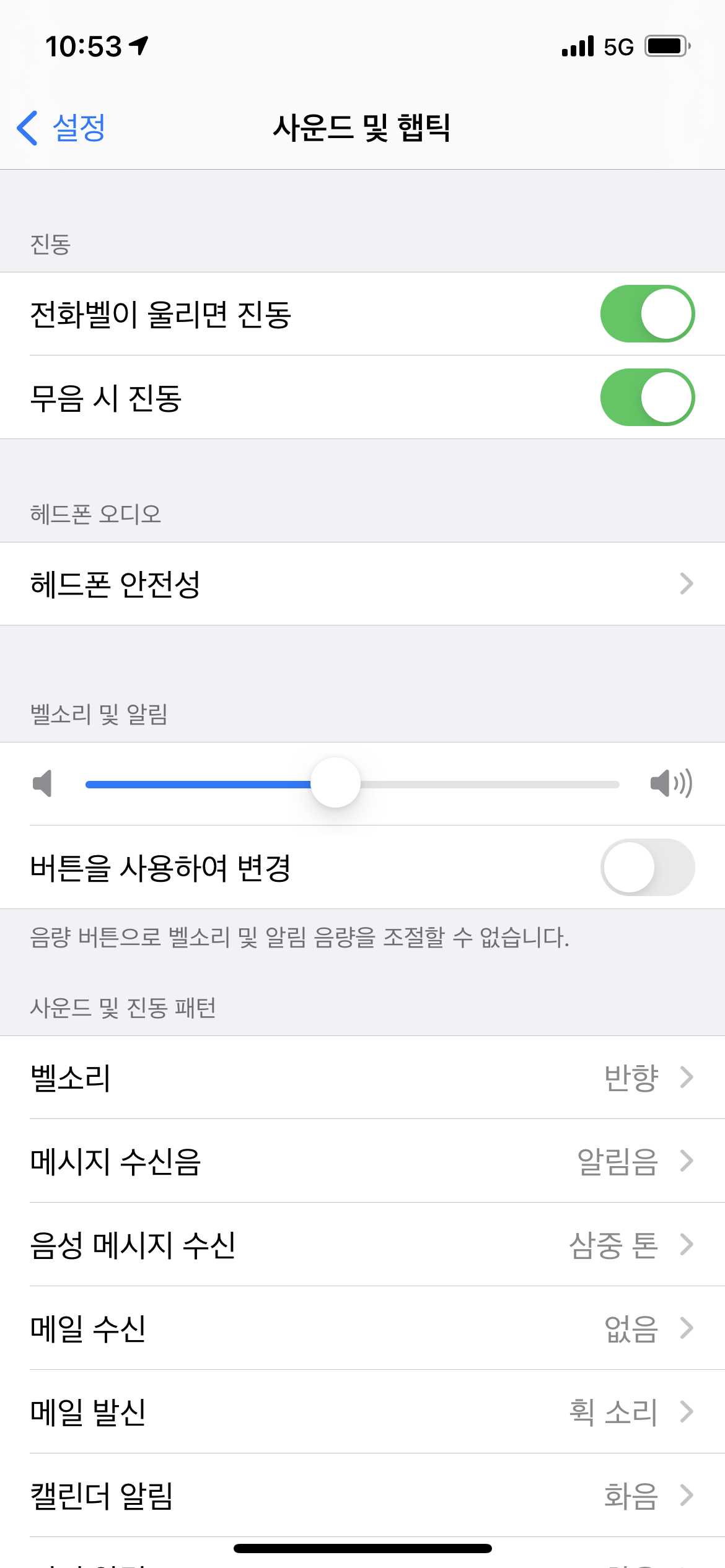This screenshot has height=1568, width=725.
Task: Open 메일 수신 sound settings
Action: 362,1328
